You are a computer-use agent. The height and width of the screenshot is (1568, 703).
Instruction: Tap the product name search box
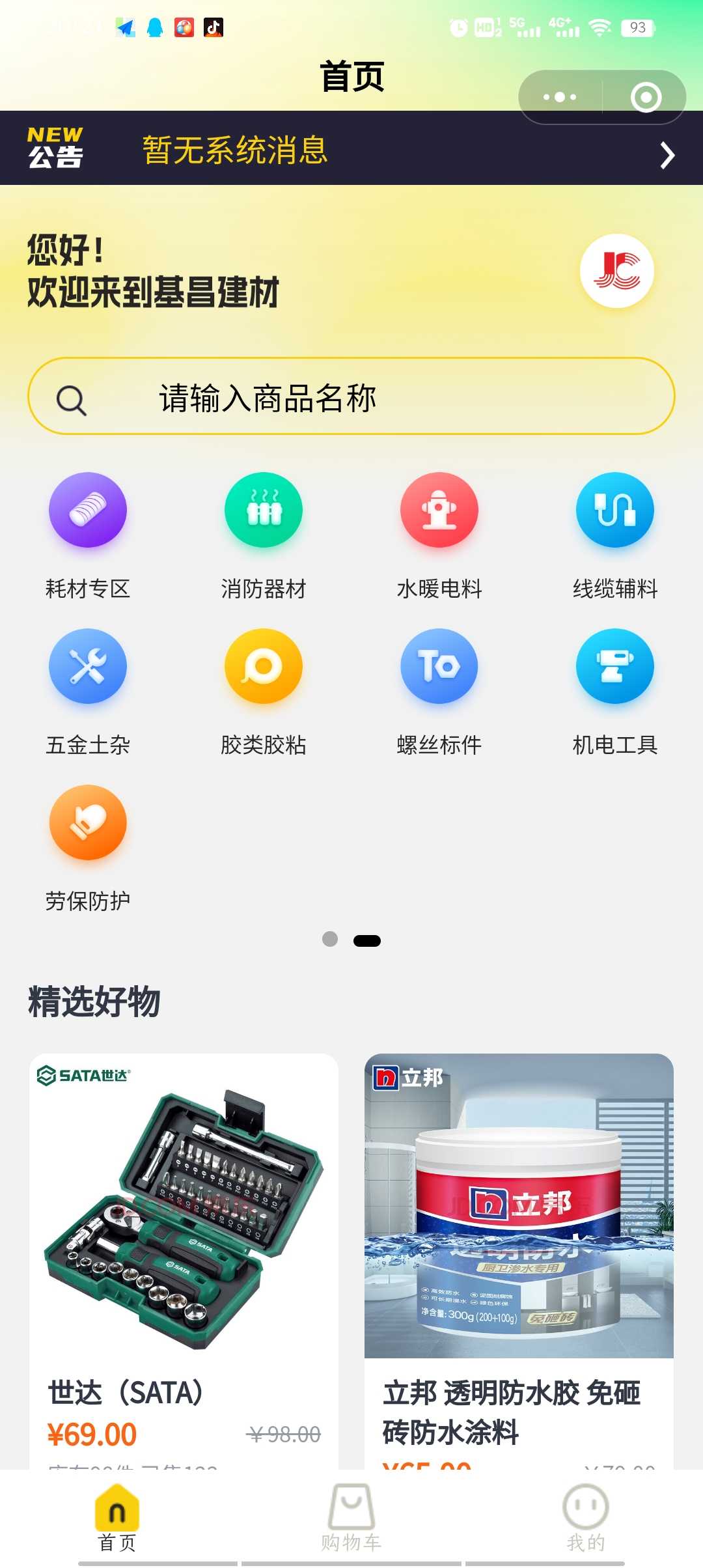point(351,397)
